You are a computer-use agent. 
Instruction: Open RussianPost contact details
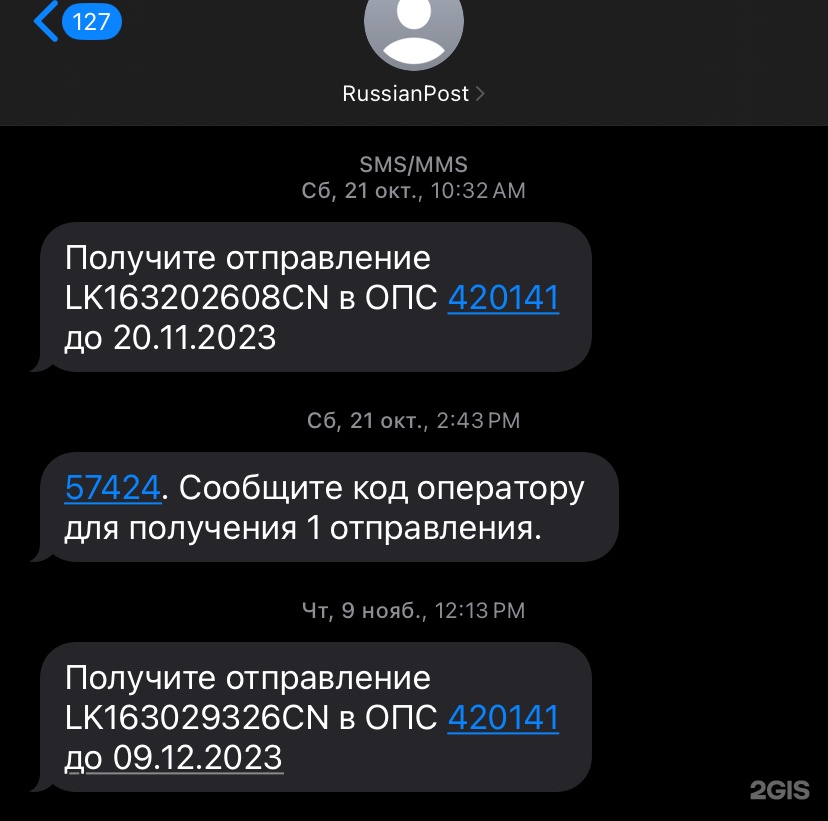[413, 94]
